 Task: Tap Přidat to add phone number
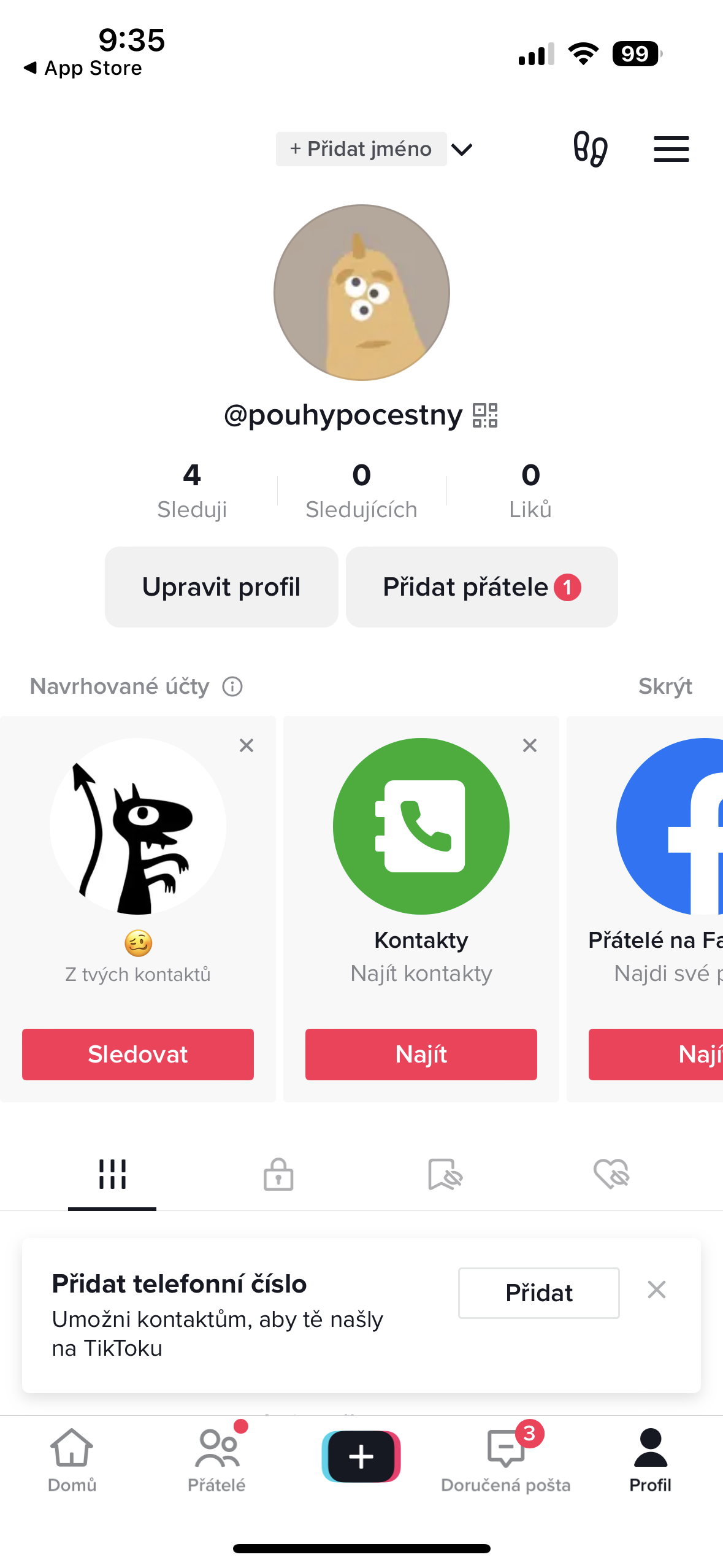click(x=538, y=1293)
